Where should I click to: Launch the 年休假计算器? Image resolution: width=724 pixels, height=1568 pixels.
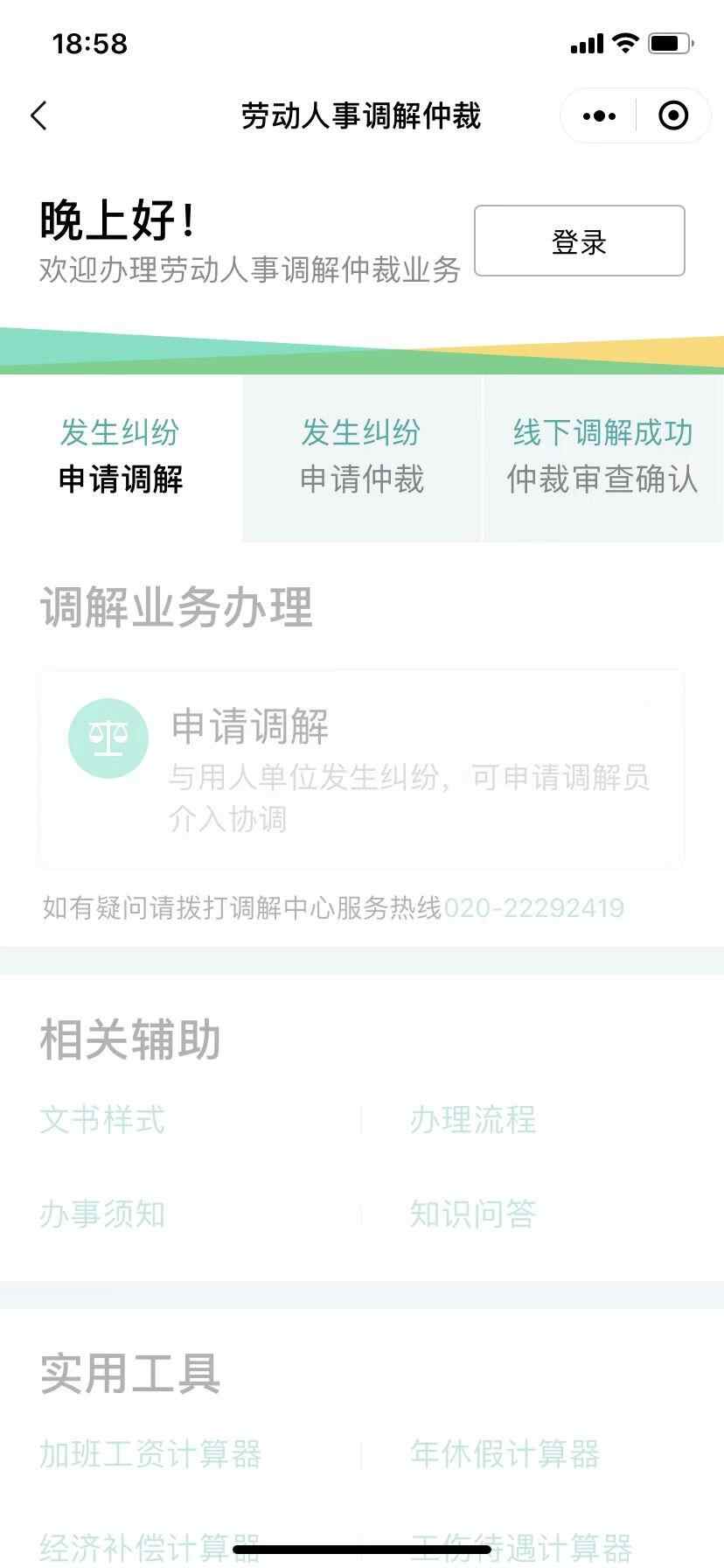tap(505, 1454)
